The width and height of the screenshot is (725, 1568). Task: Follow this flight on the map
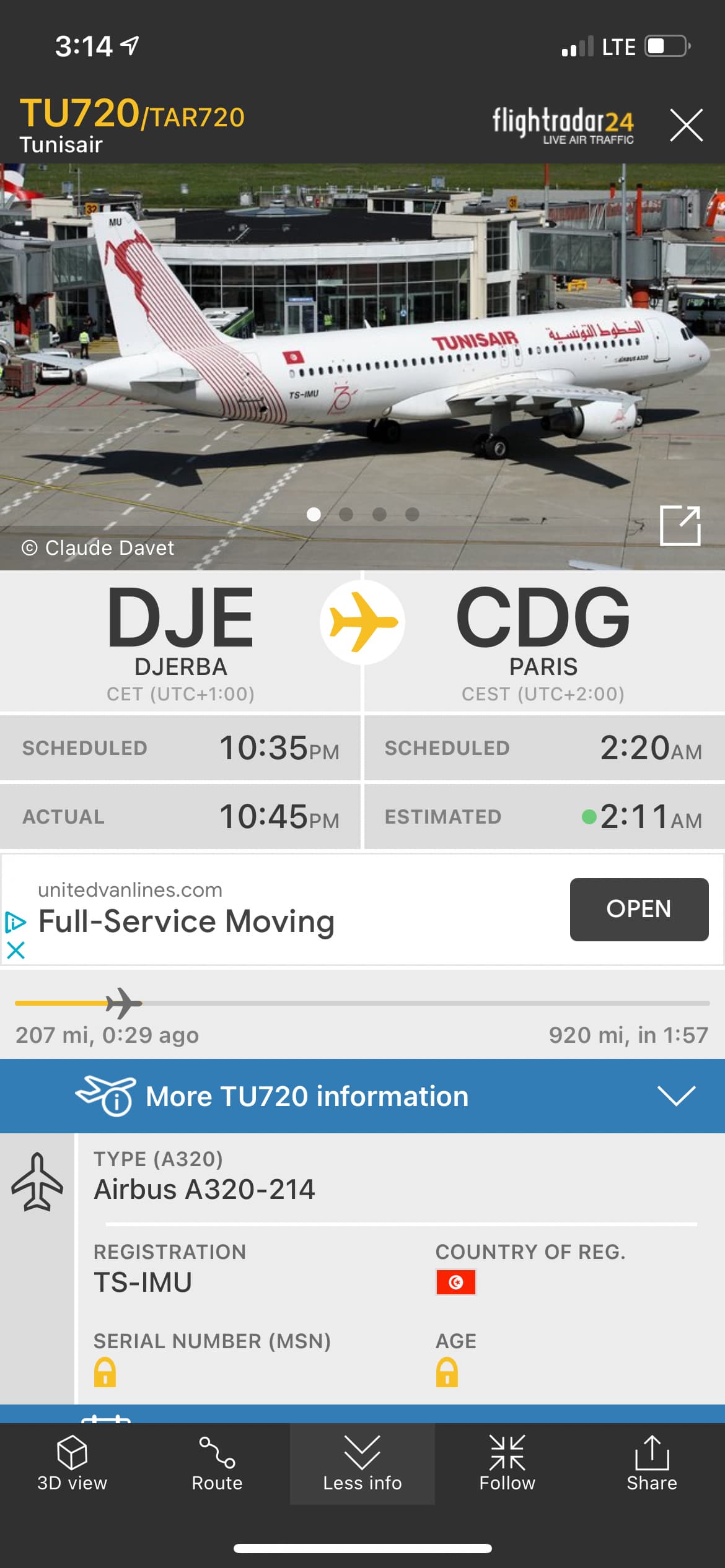click(x=507, y=1464)
